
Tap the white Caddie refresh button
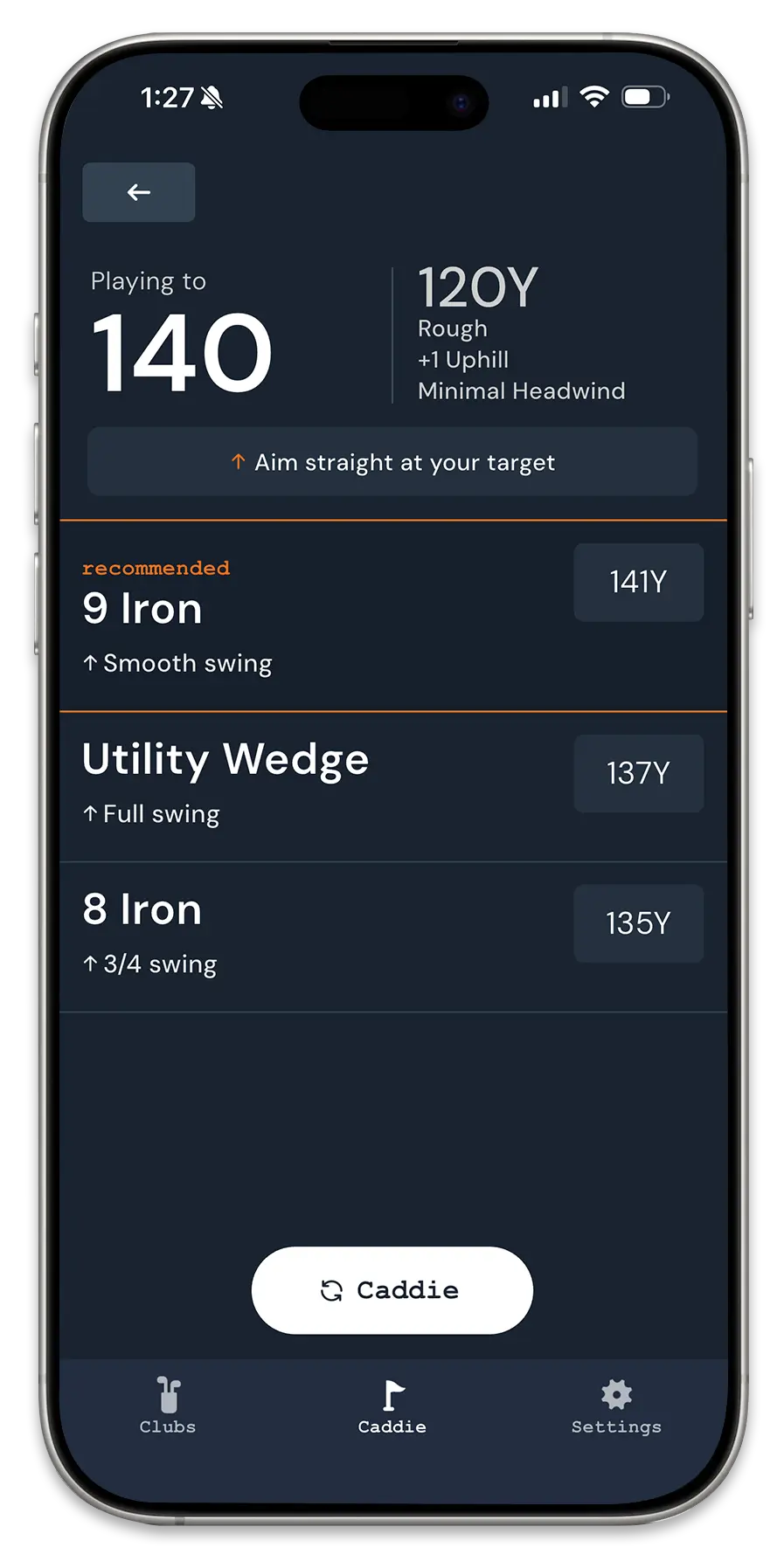(x=392, y=1289)
